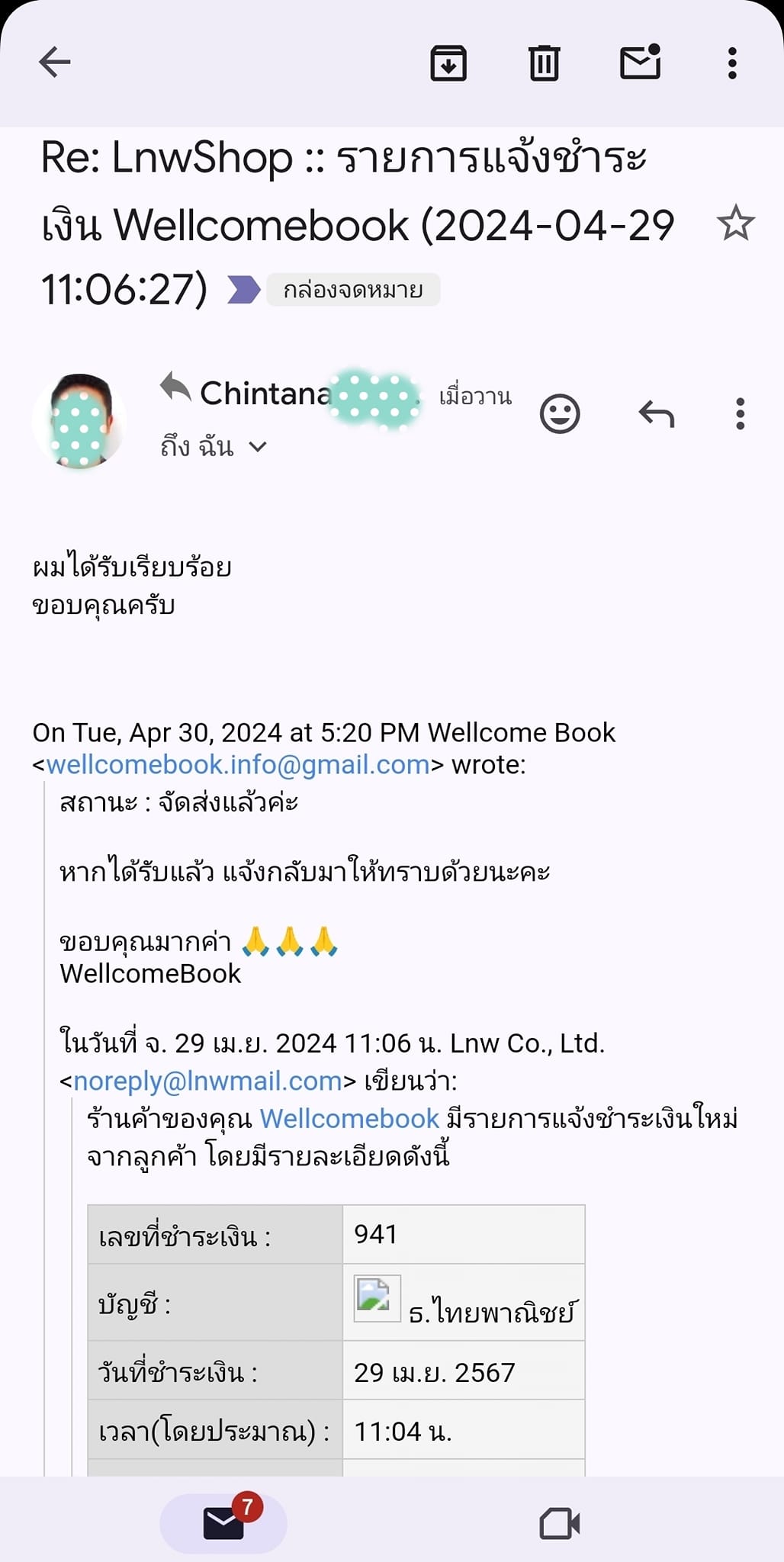Switch to the Mail tab
This screenshot has width=784, height=1562.
point(223,1523)
